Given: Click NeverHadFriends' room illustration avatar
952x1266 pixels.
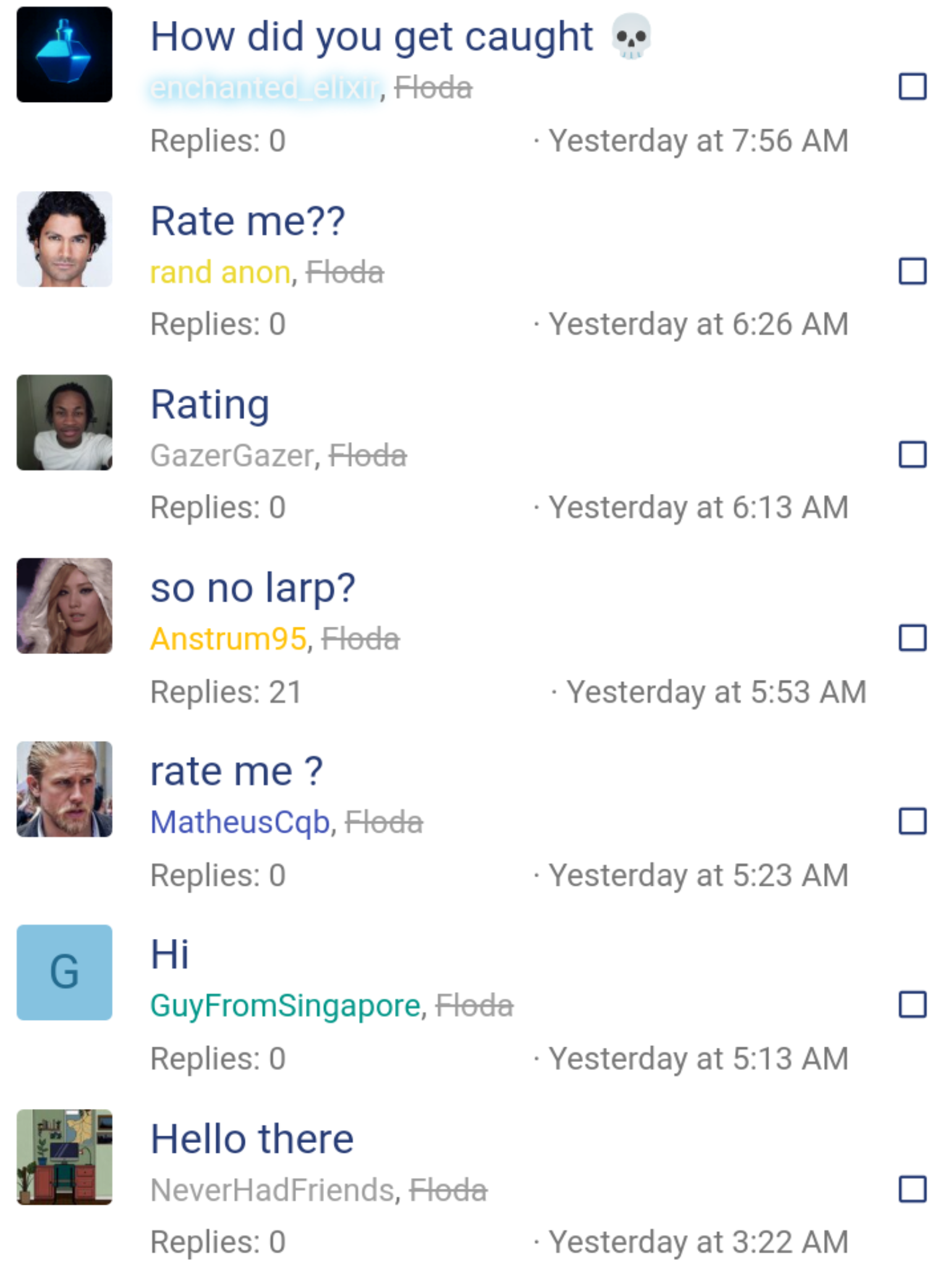Looking at the screenshot, I should tap(64, 1157).
